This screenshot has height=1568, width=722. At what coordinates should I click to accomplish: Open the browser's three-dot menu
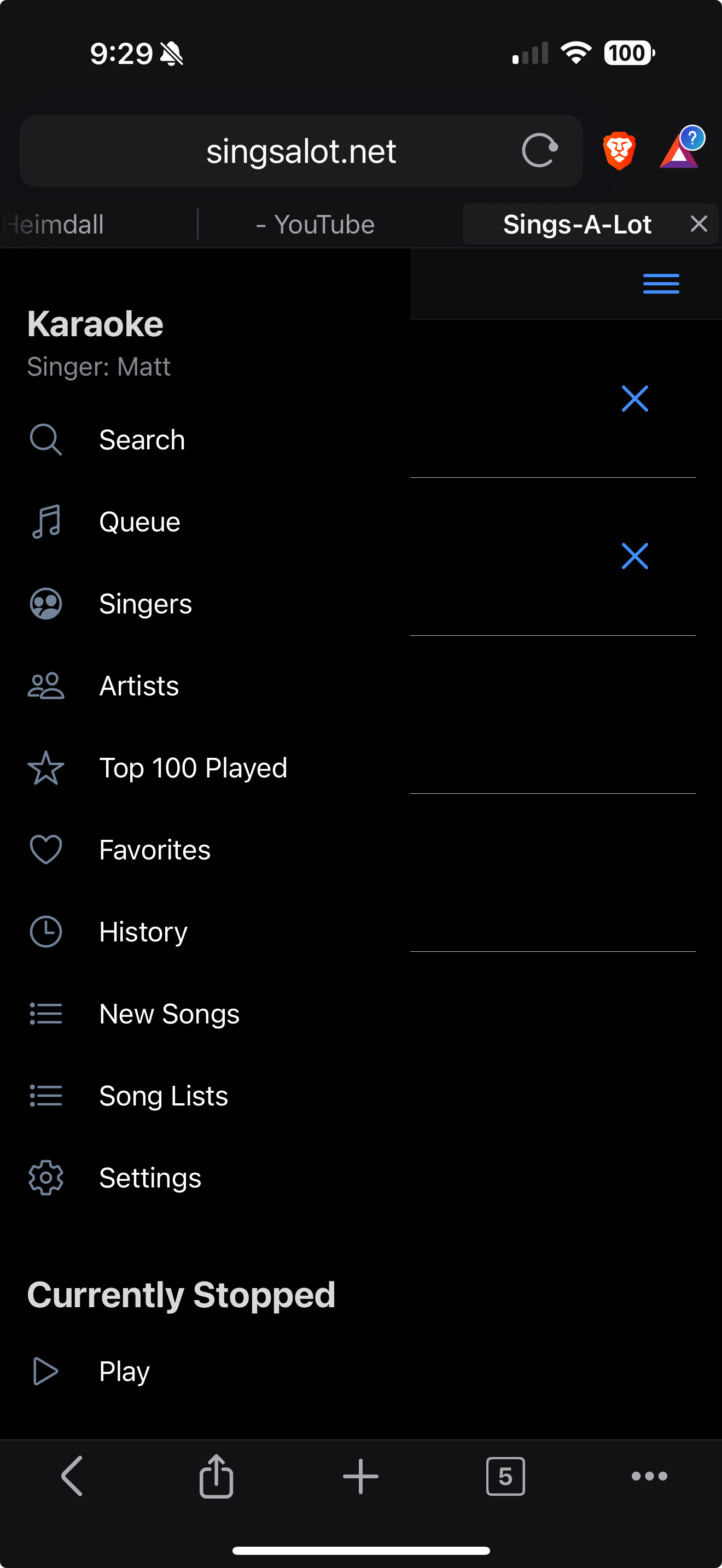pyautogui.click(x=649, y=1476)
